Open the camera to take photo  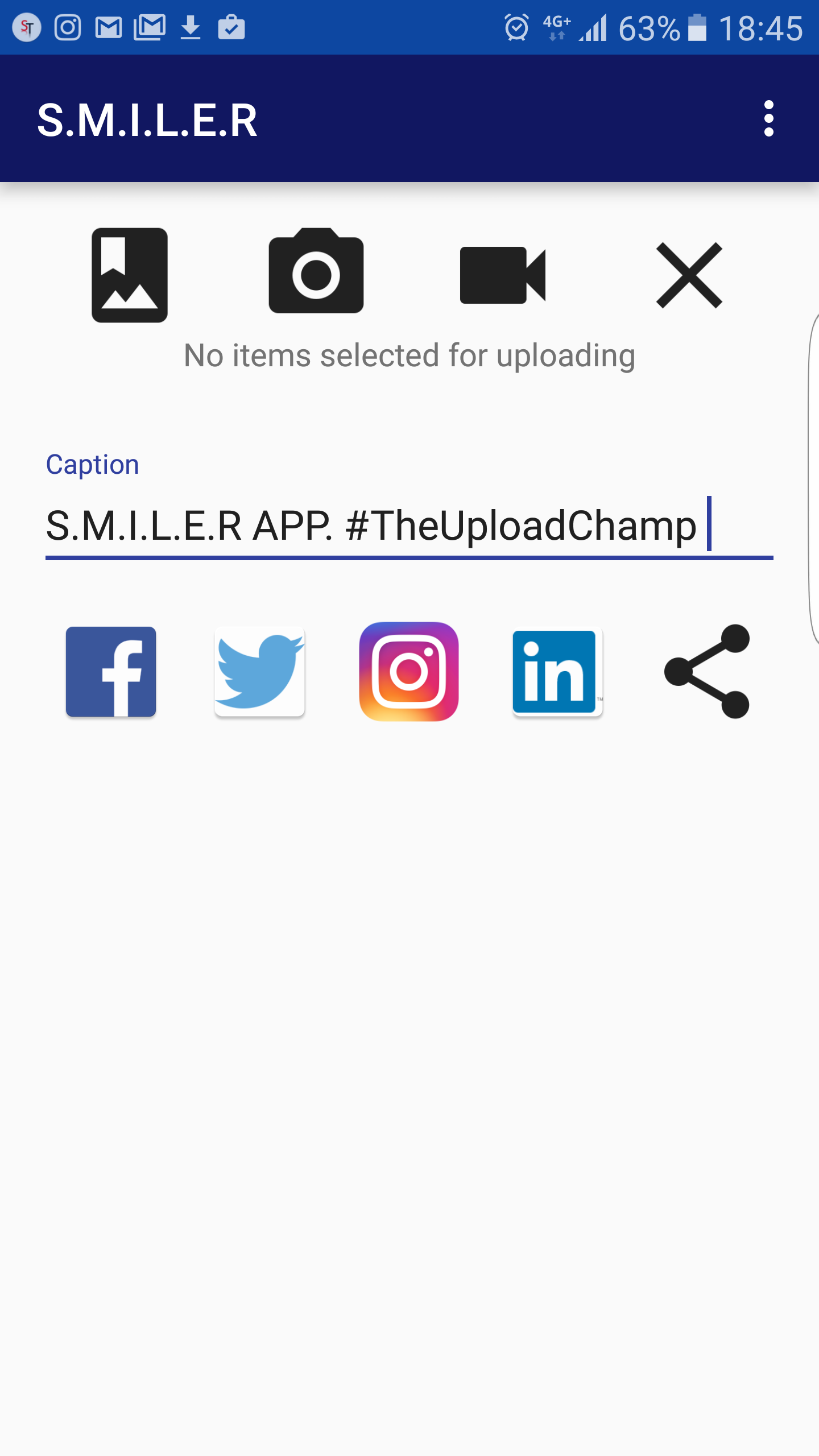(316, 272)
